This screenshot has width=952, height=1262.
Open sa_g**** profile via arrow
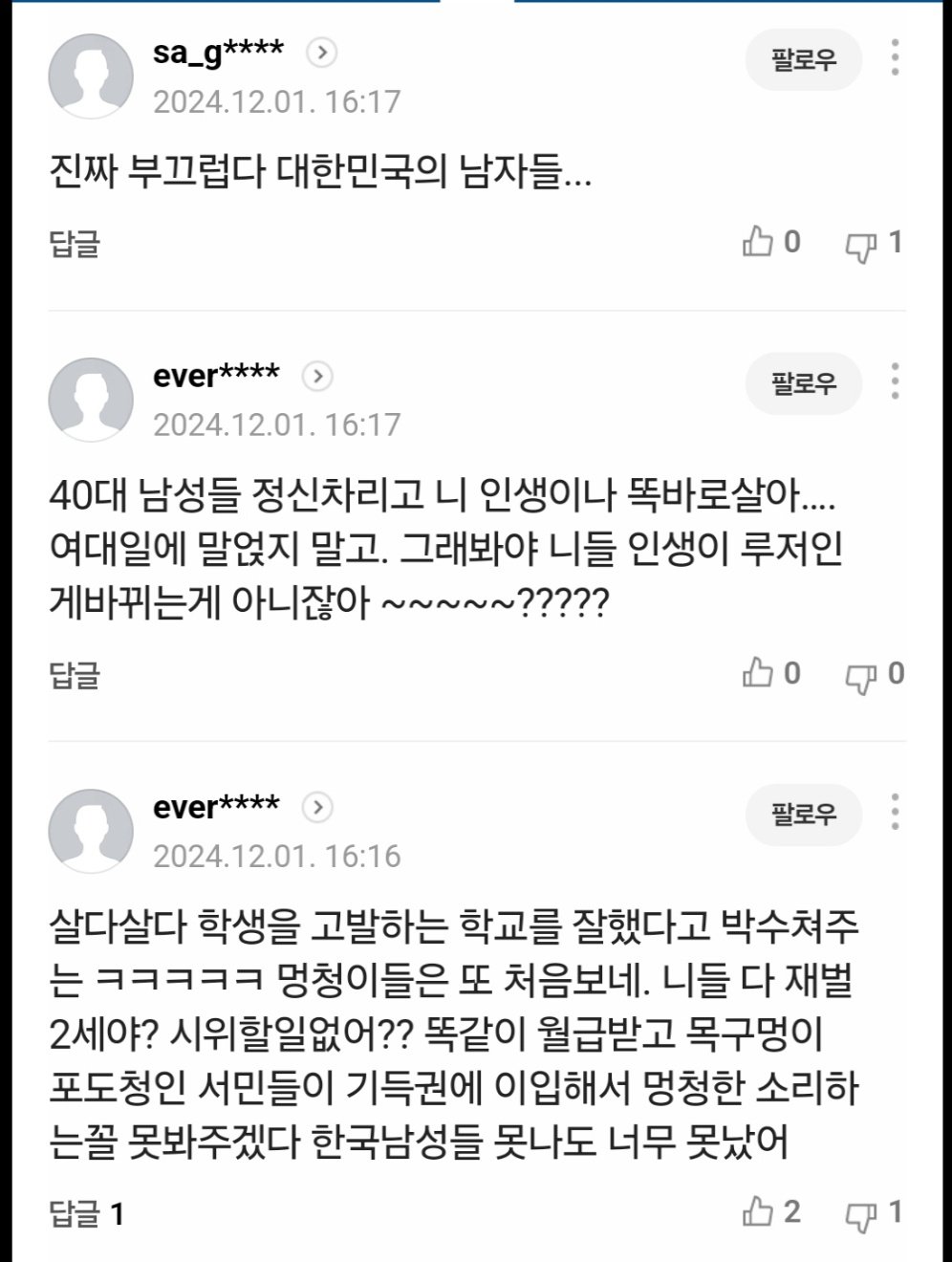(x=322, y=53)
